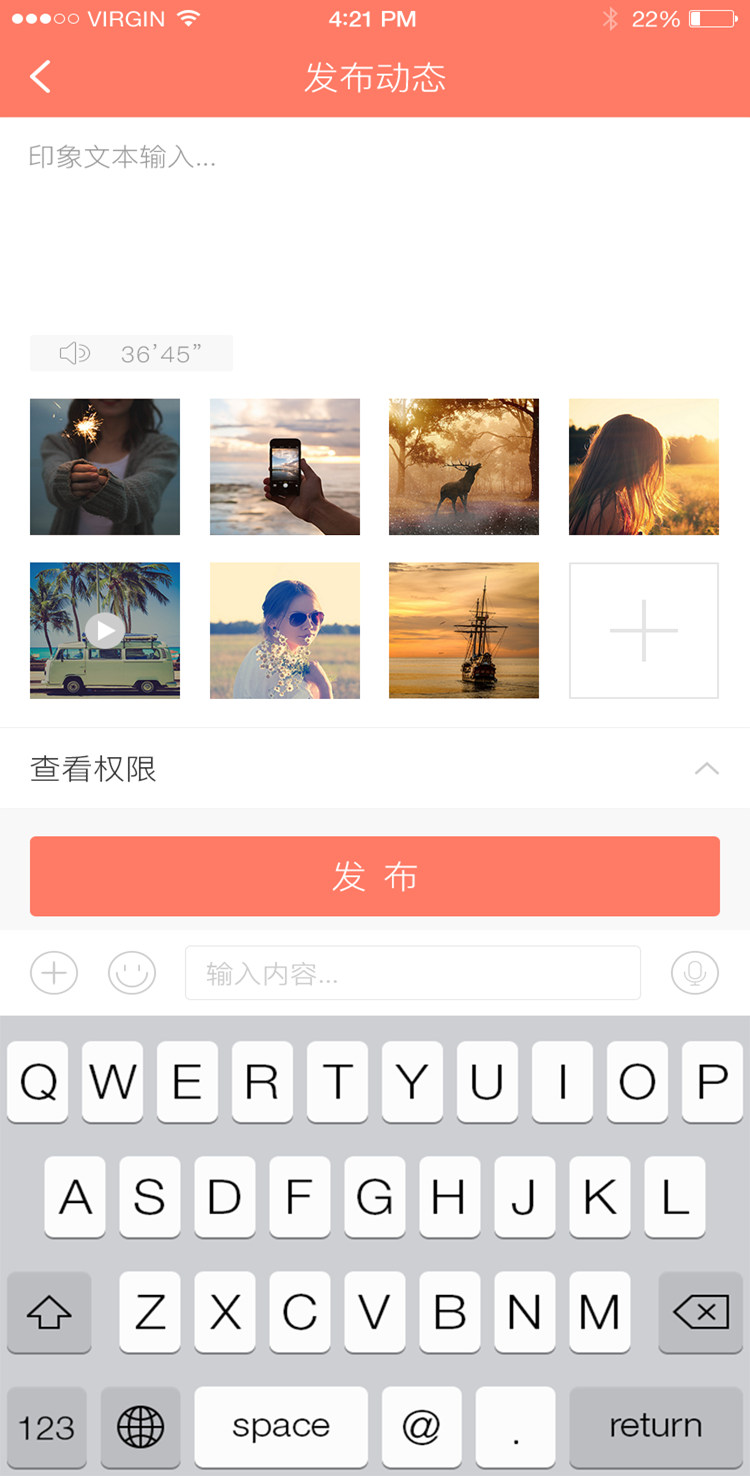The image size is (750, 1476).
Task: Open the hand holding phone photo
Action: point(285,466)
